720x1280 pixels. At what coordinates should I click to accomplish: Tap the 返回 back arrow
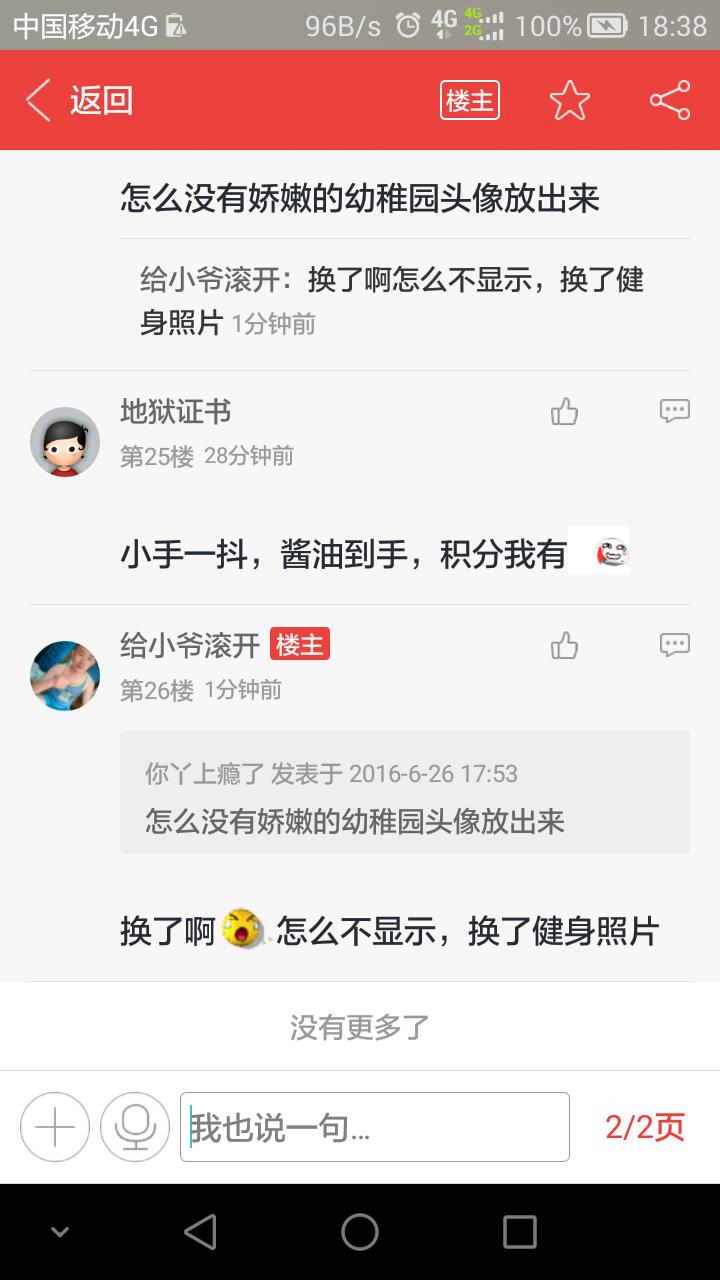[x=40, y=101]
